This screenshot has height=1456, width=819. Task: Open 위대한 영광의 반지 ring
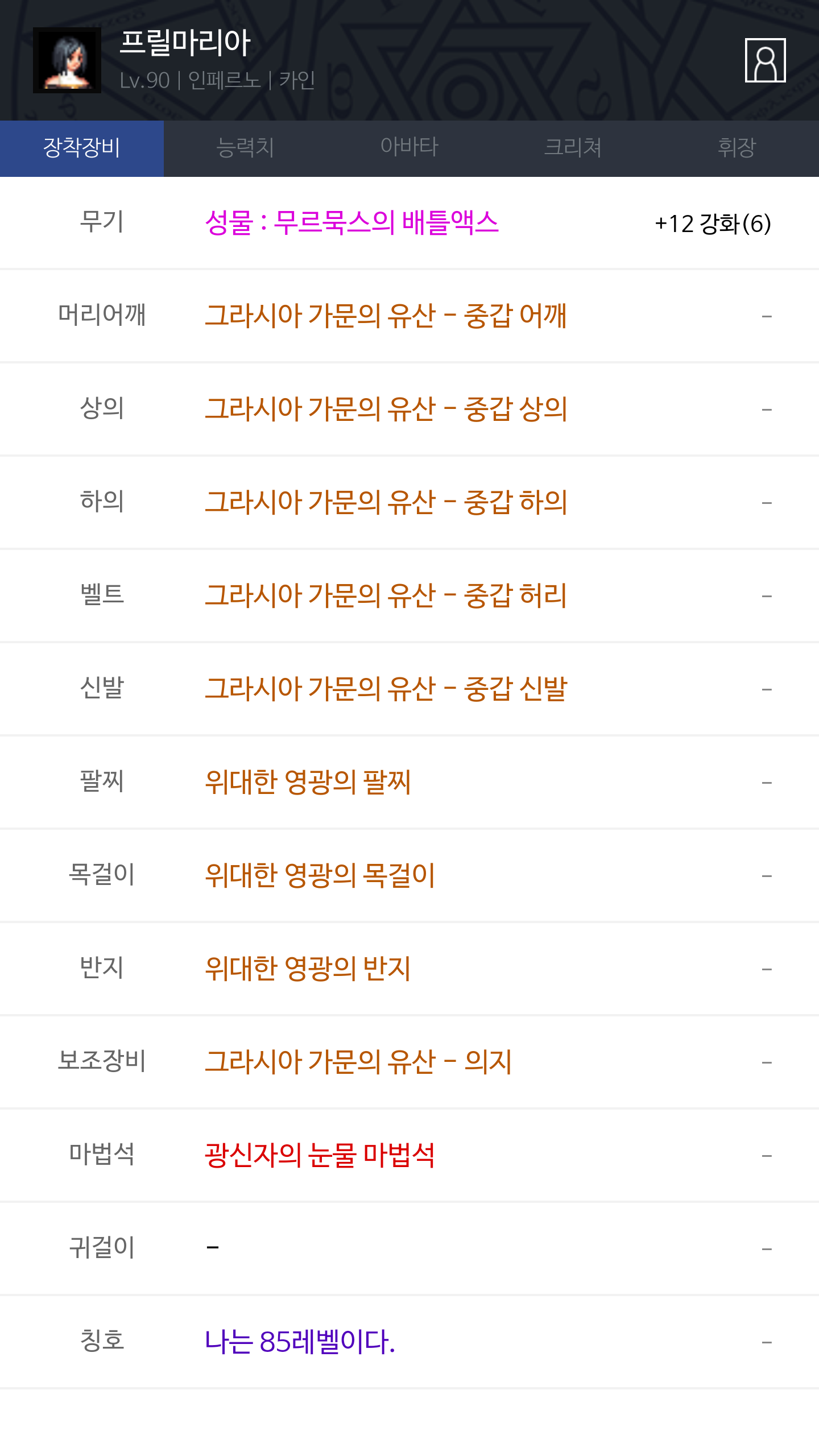(x=308, y=969)
